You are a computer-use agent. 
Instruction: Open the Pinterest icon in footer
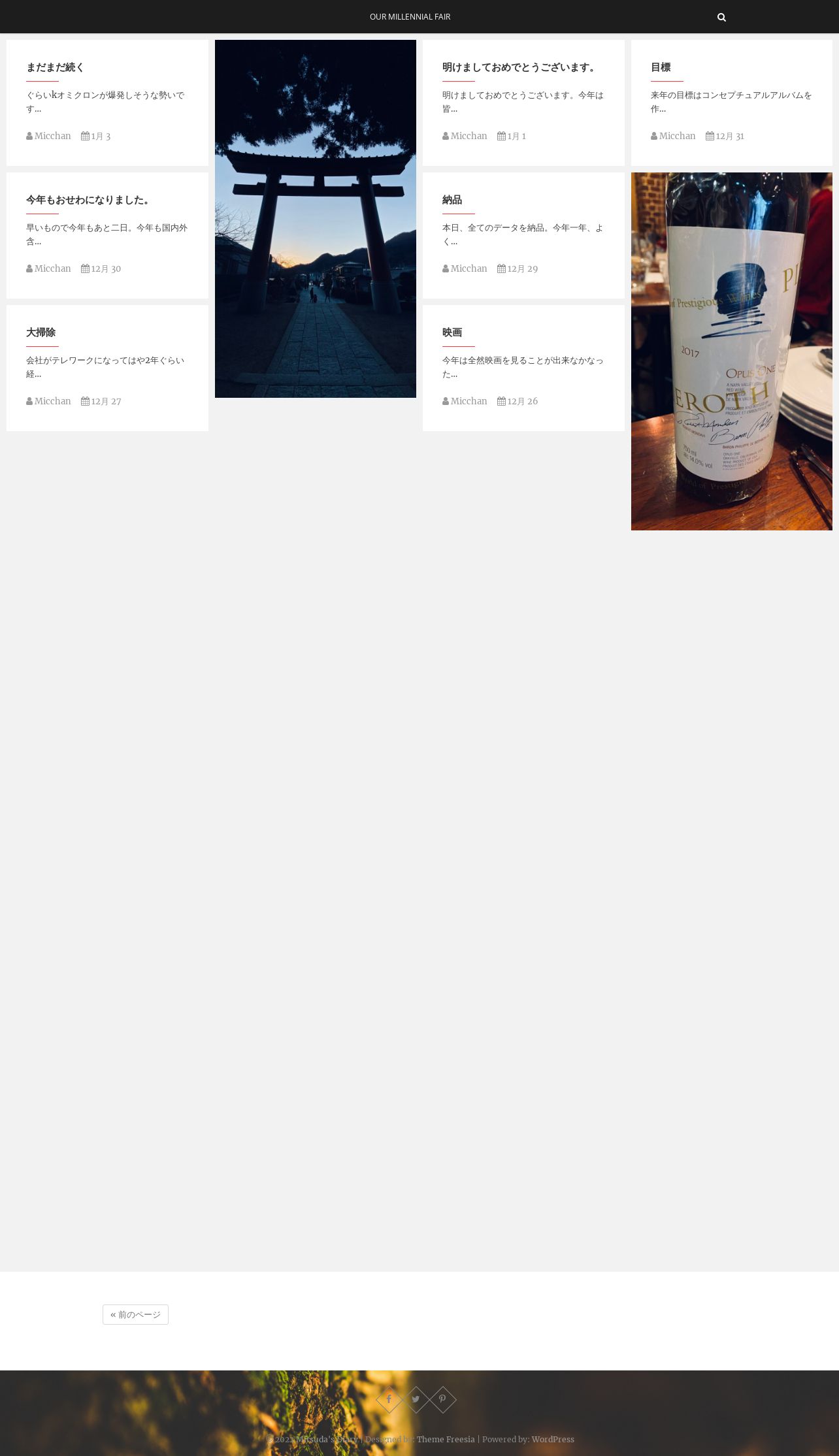coord(442,1399)
